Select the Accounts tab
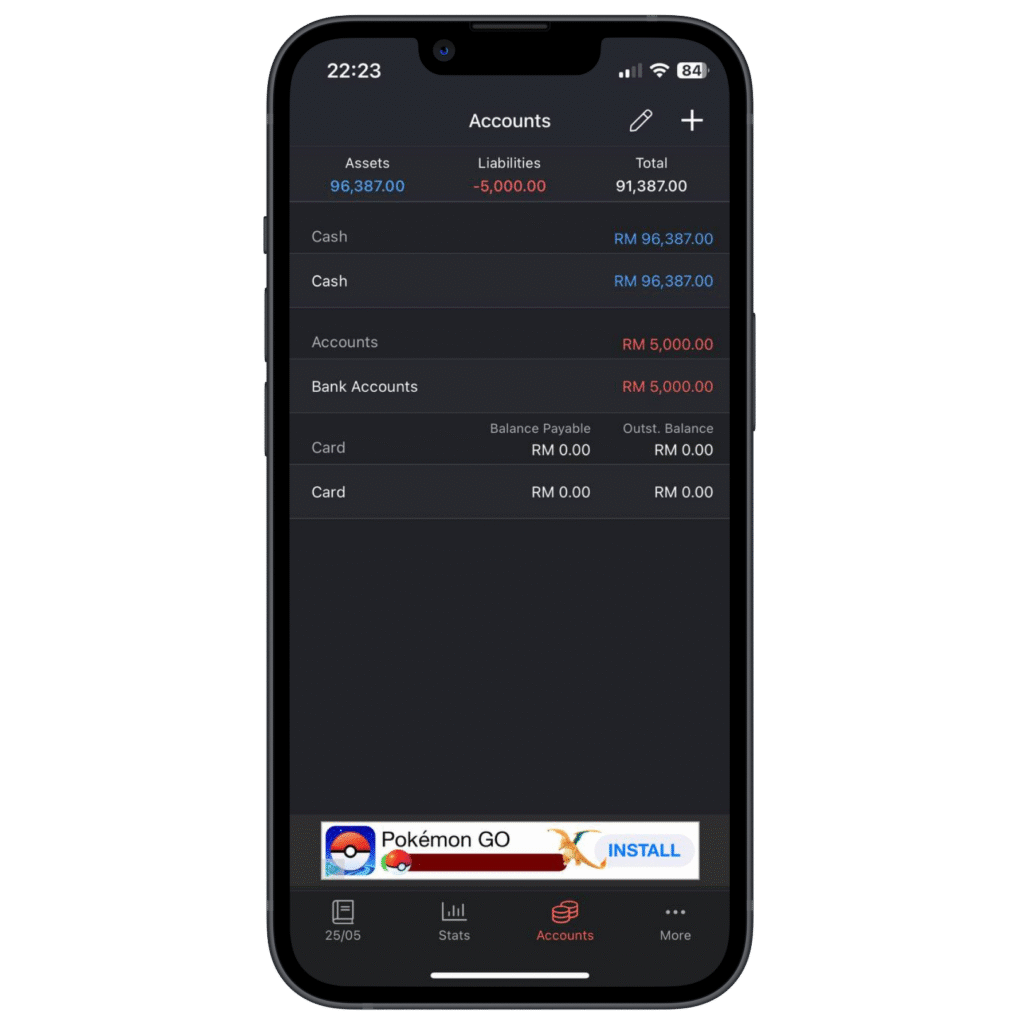 (565, 921)
